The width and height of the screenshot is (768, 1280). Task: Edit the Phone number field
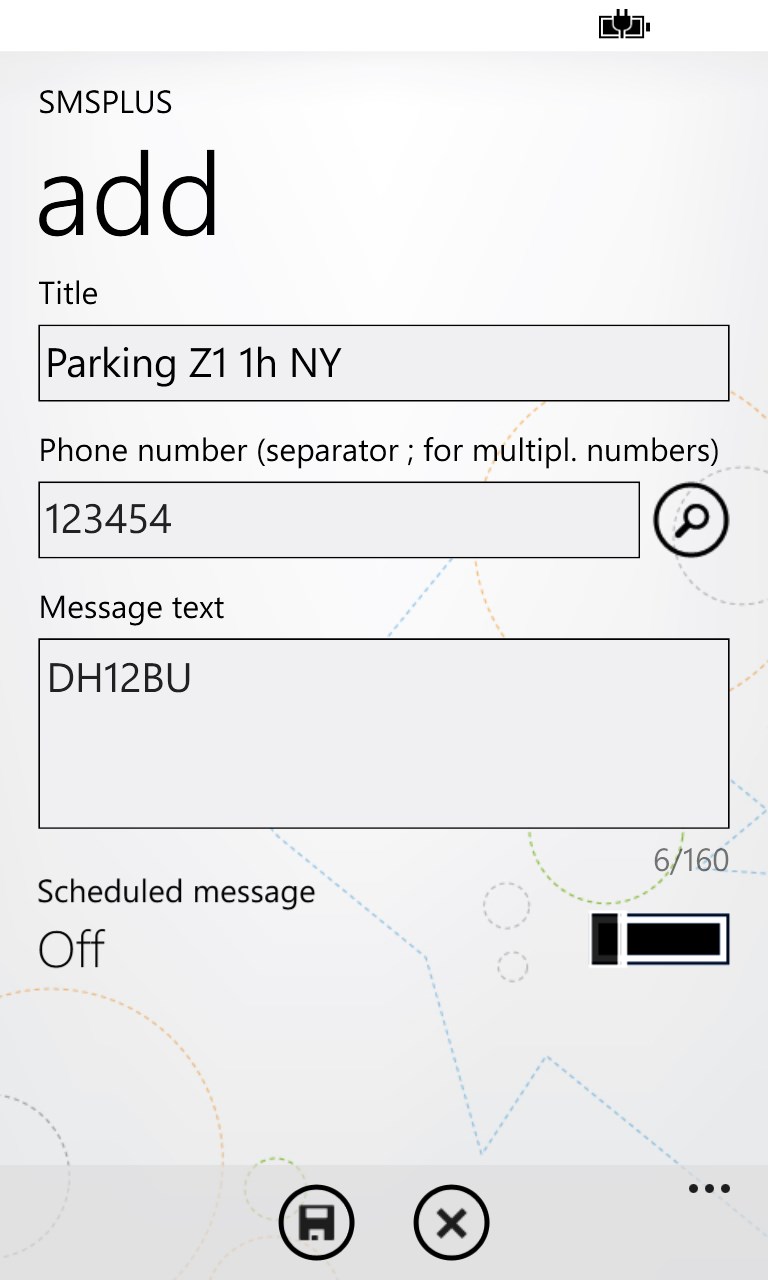(338, 520)
